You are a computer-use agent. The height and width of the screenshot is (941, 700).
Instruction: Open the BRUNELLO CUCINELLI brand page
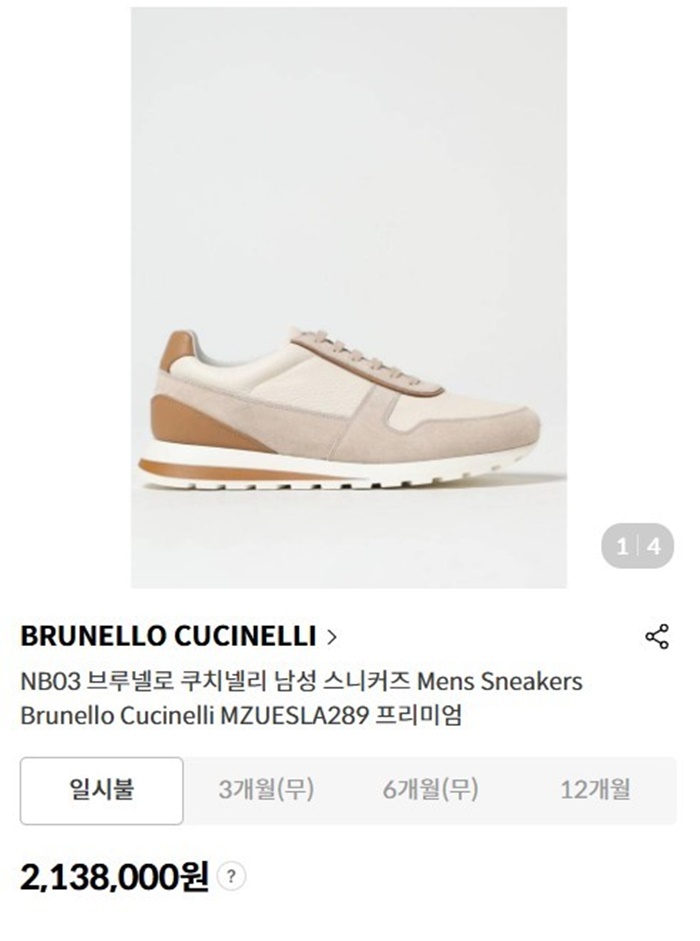[178, 636]
